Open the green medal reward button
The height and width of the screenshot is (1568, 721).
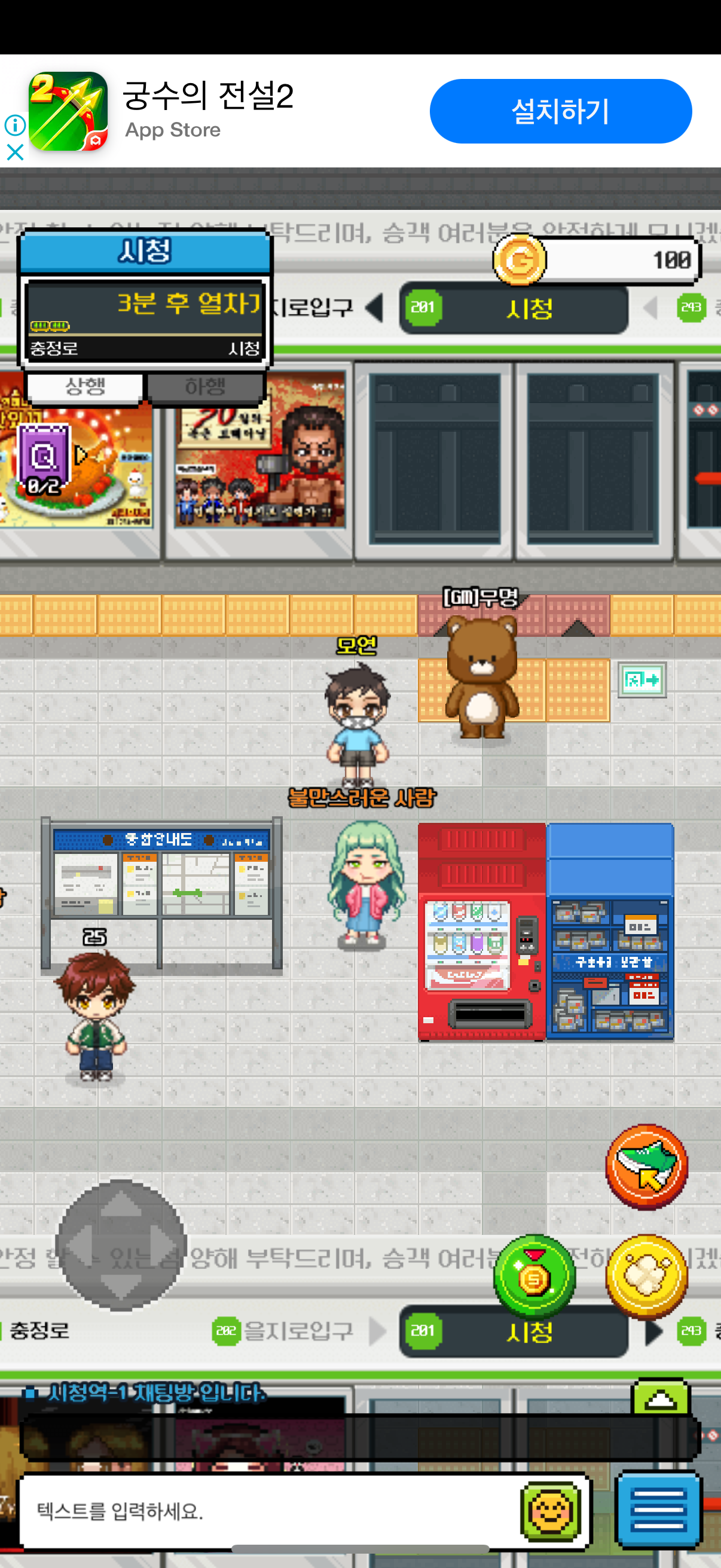click(534, 1276)
